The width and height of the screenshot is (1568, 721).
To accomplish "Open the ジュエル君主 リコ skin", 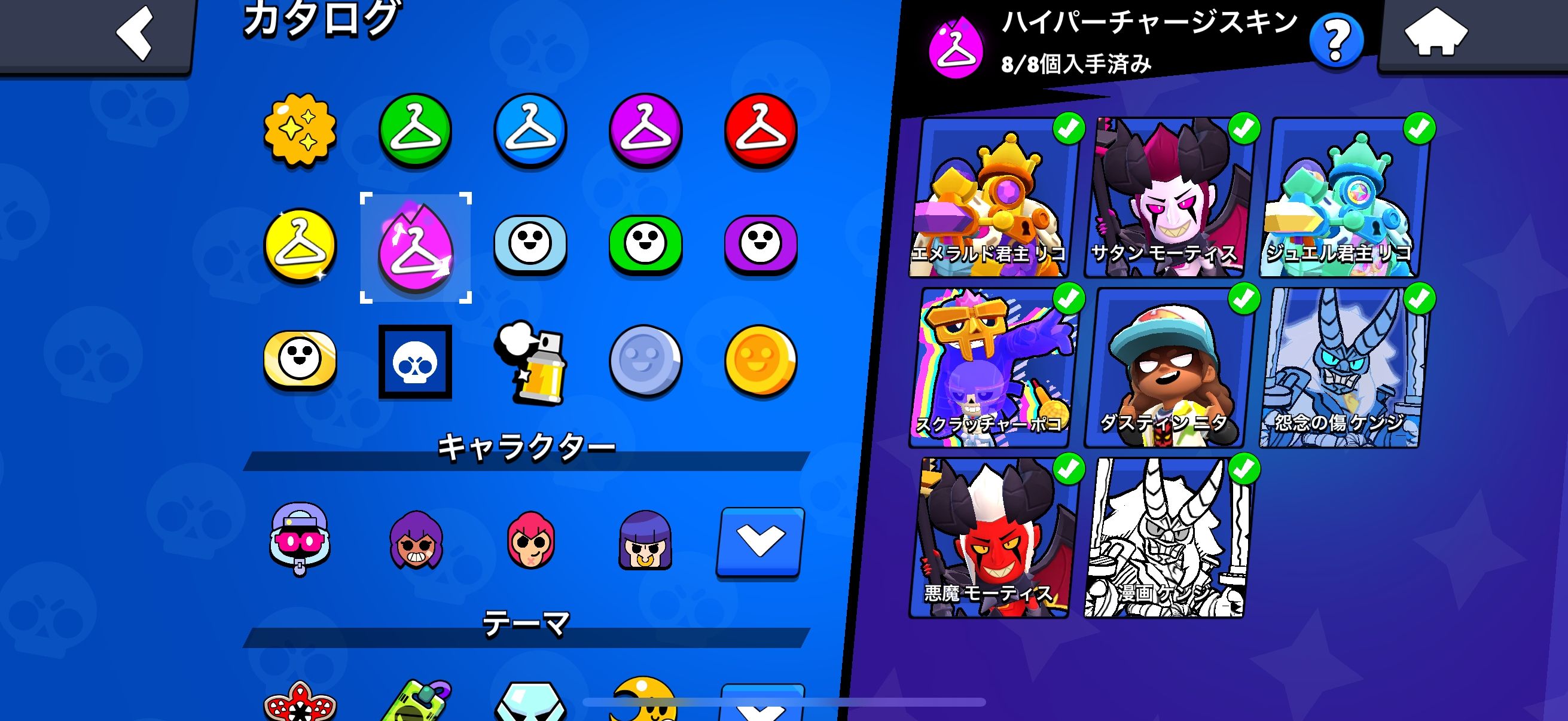I will point(1340,198).
